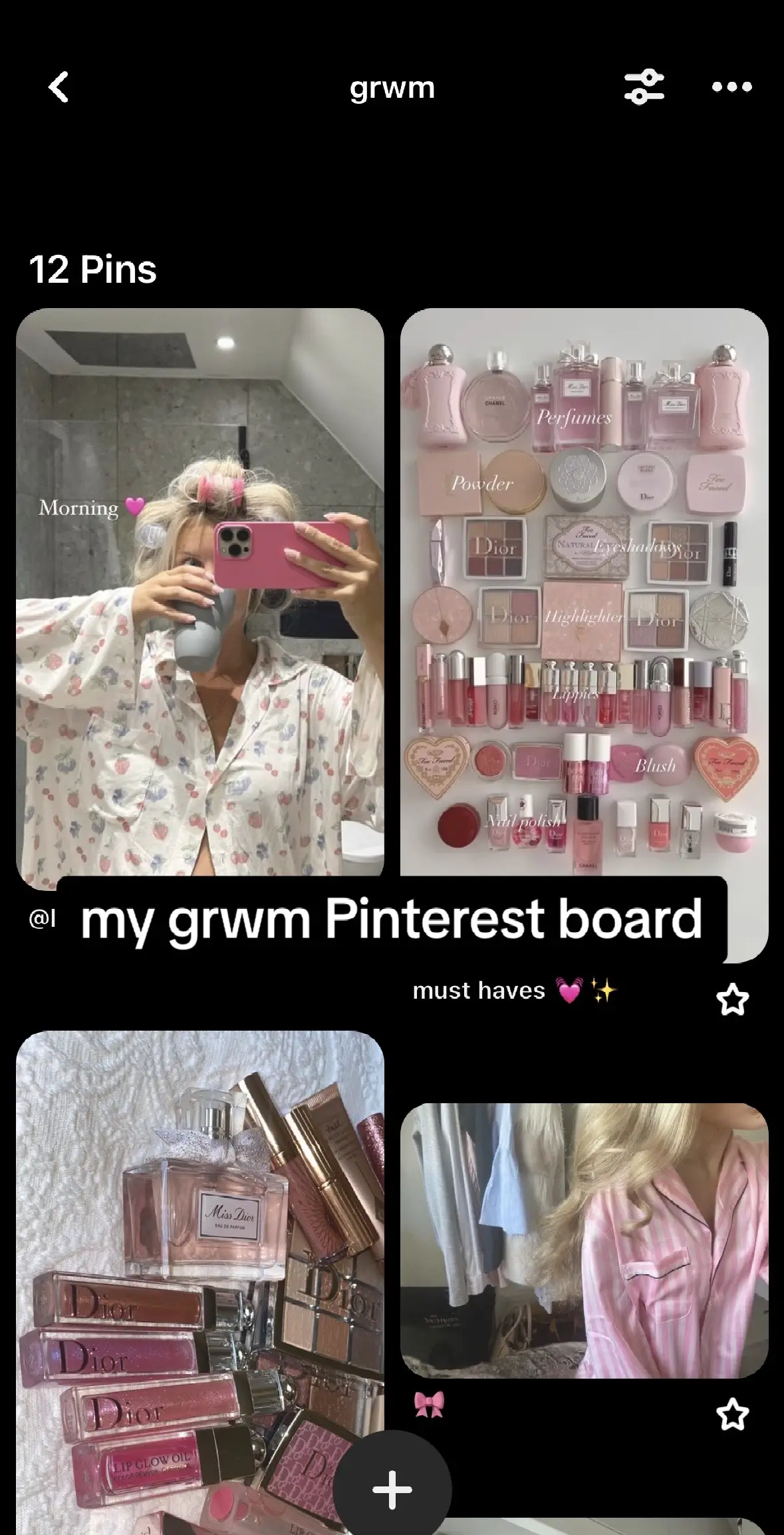This screenshot has height=1535, width=784.
Task: Navigate back using the chevron arrow
Action: pyautogui.click(x=59, y=87)
